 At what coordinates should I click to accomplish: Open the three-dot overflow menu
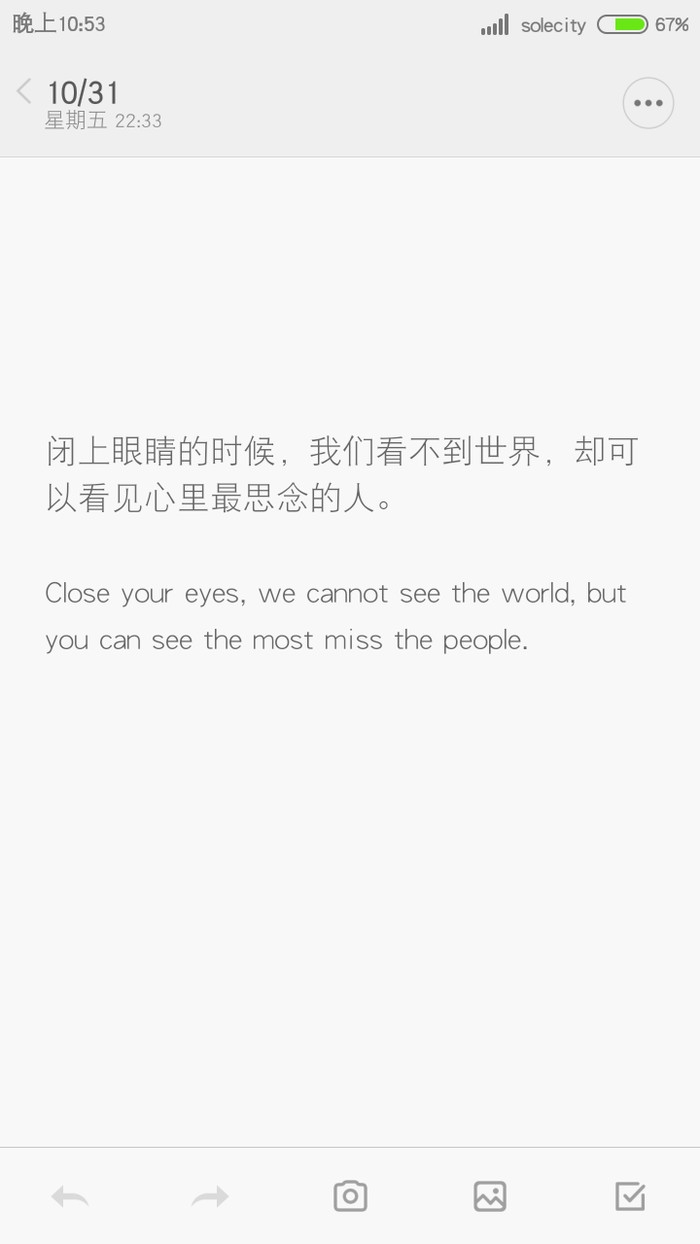648,103
